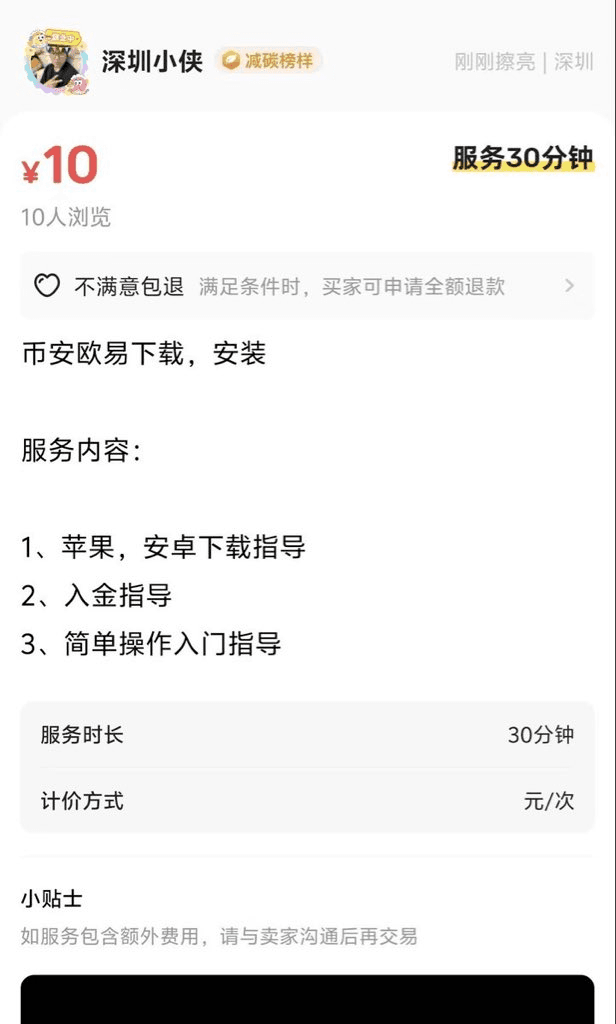Tap the 减碳榜样 badge

coord(268,61)
